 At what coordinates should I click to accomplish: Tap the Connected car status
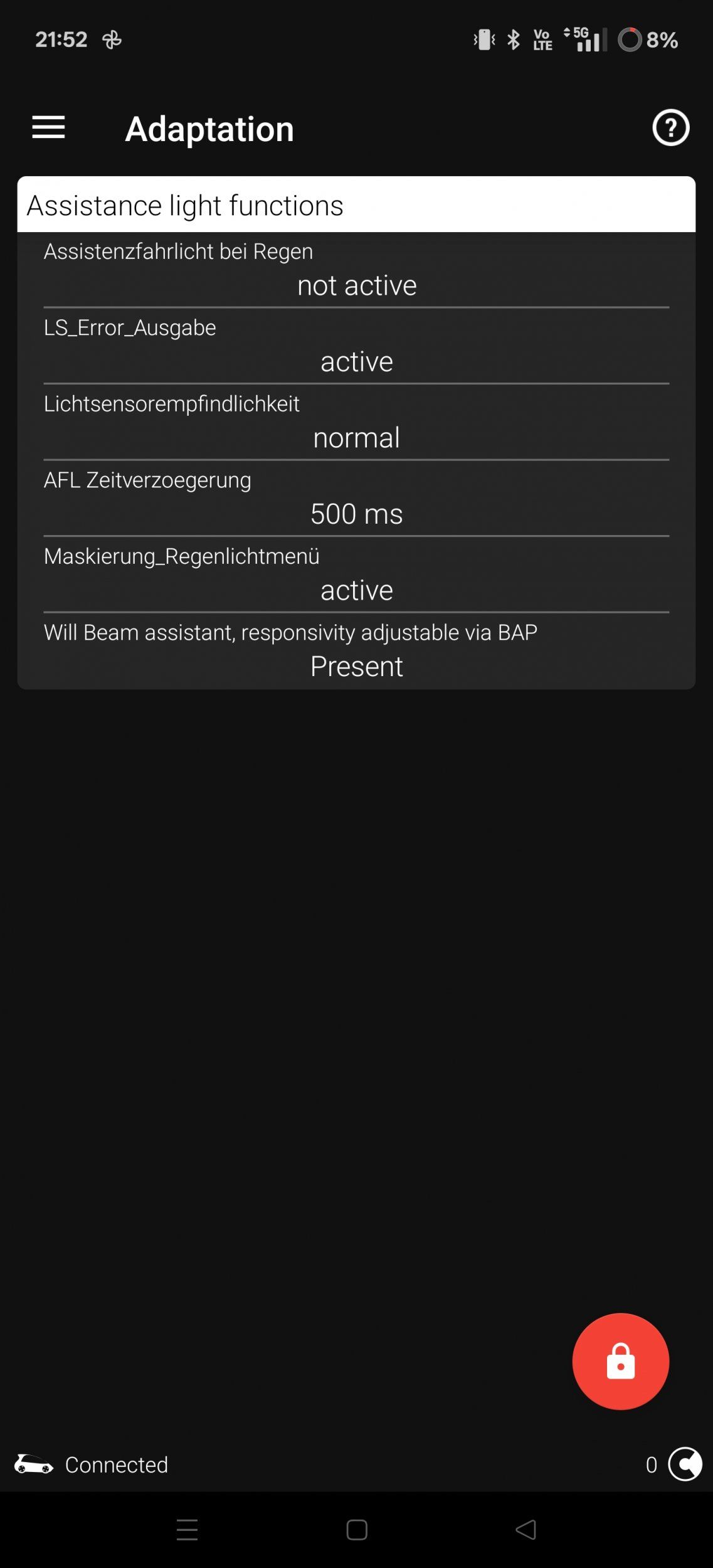coord(92,1465)
